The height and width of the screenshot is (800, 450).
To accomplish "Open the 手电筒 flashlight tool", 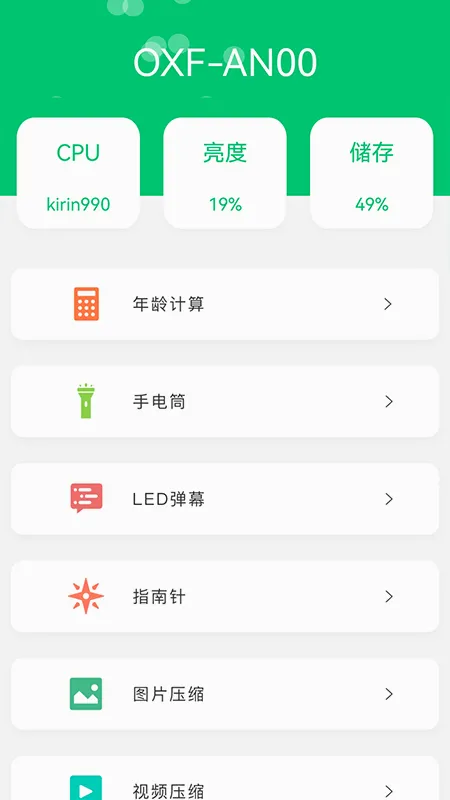I will tap(224, 402).
